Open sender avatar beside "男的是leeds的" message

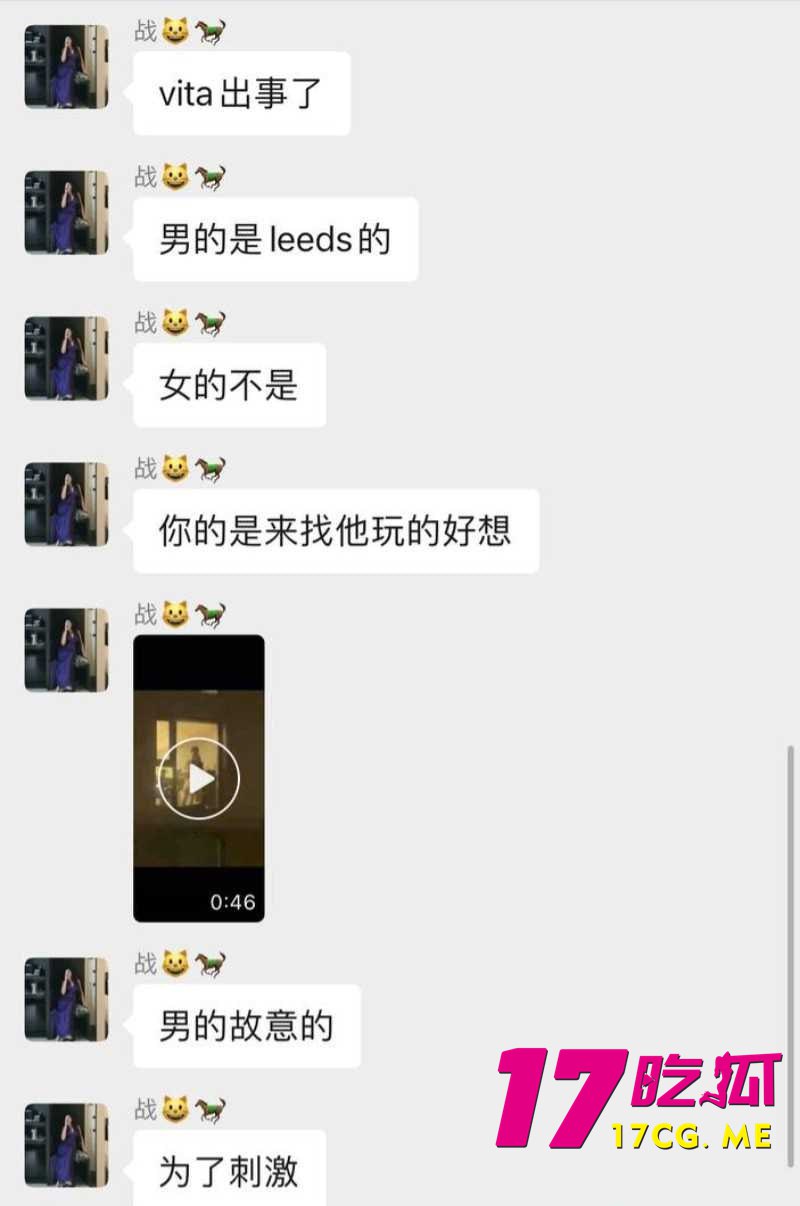click(66, 212)
